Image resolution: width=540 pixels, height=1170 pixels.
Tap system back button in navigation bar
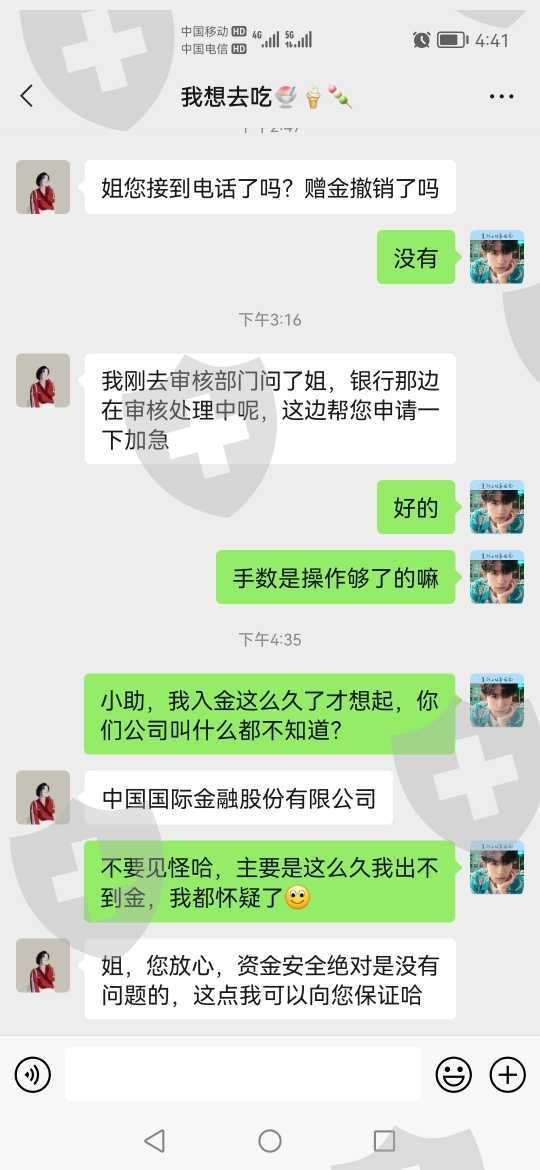pyautogui.click(x=154, y=1140)
